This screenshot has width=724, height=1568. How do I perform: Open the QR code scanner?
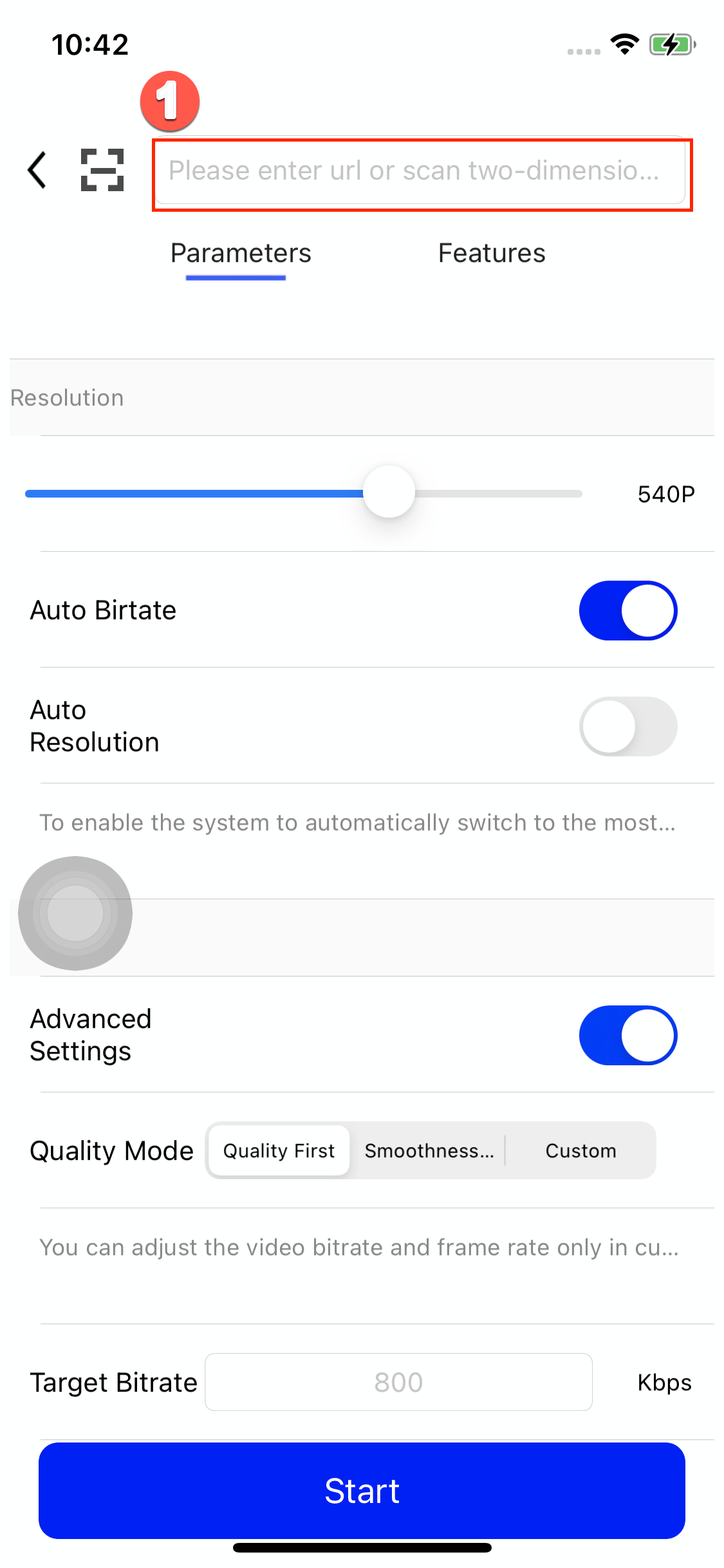(x=102, y=171)
